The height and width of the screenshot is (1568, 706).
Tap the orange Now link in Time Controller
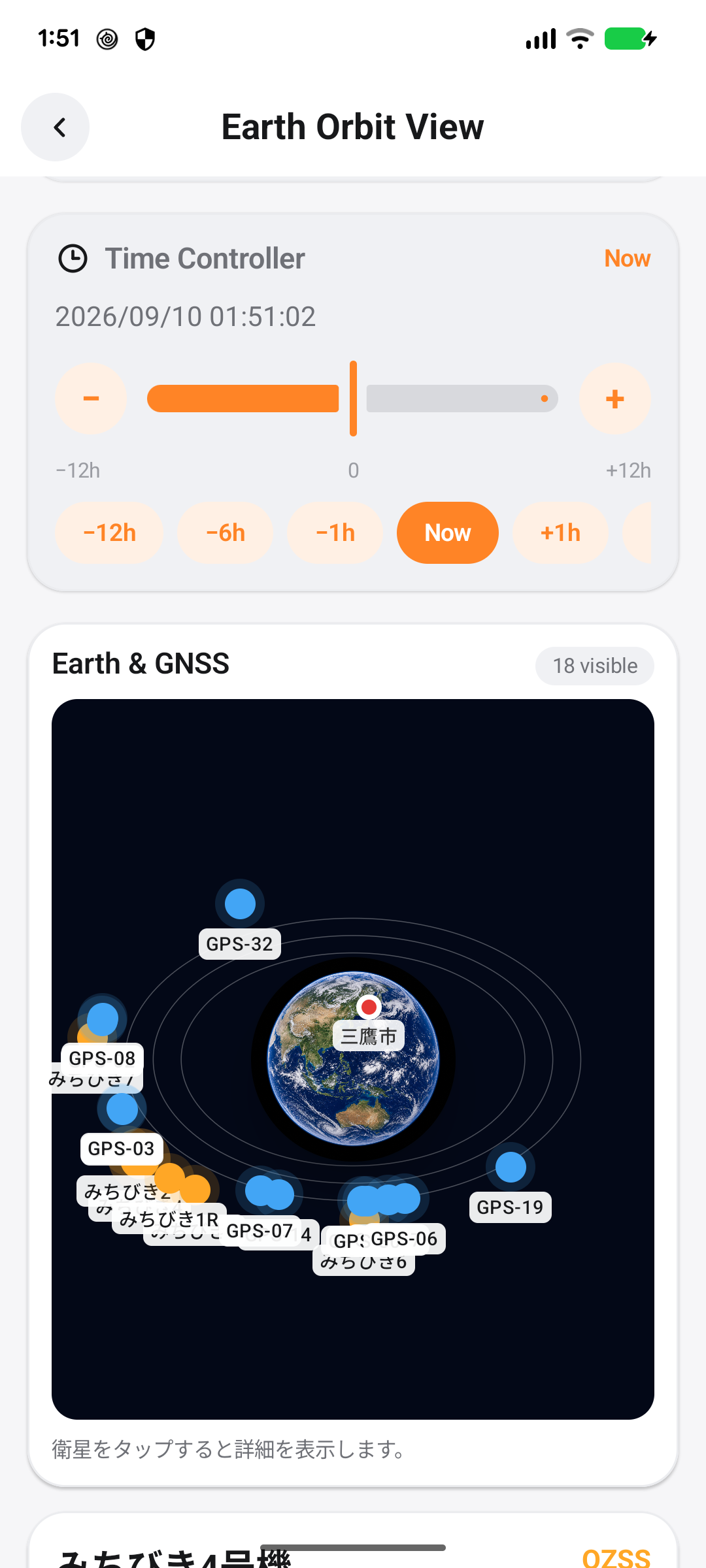tap(627, 259)
